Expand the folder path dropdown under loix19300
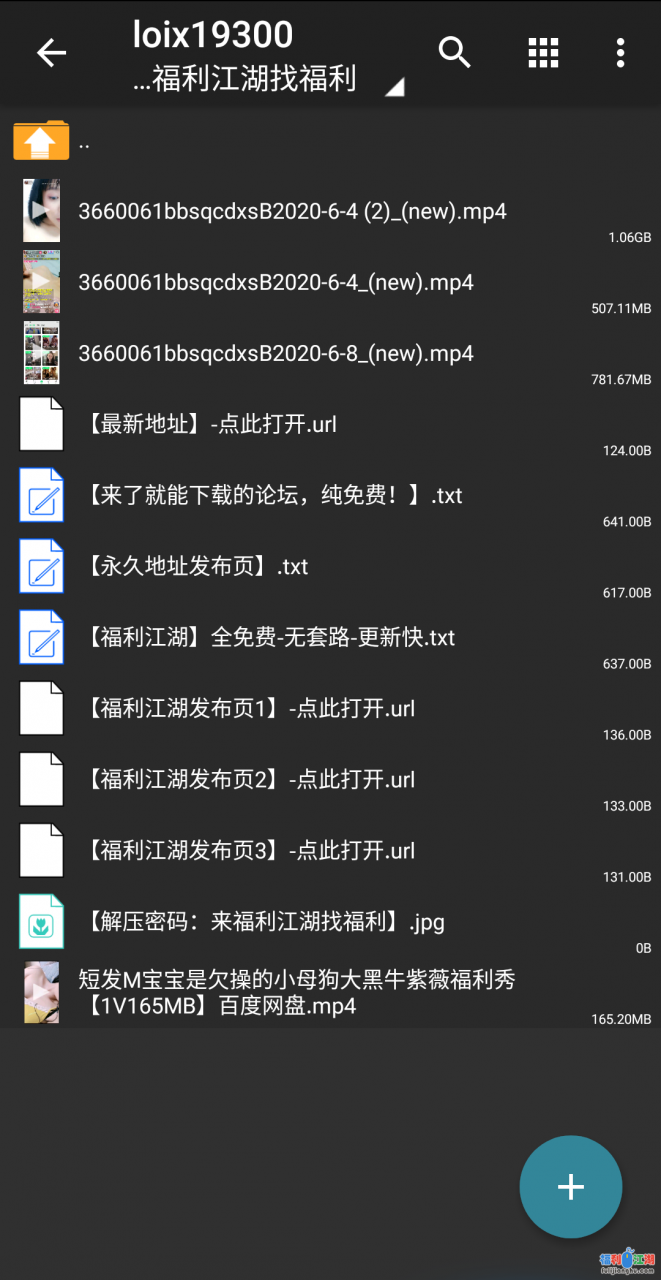The image size is (661, 1280). (395, 87)
